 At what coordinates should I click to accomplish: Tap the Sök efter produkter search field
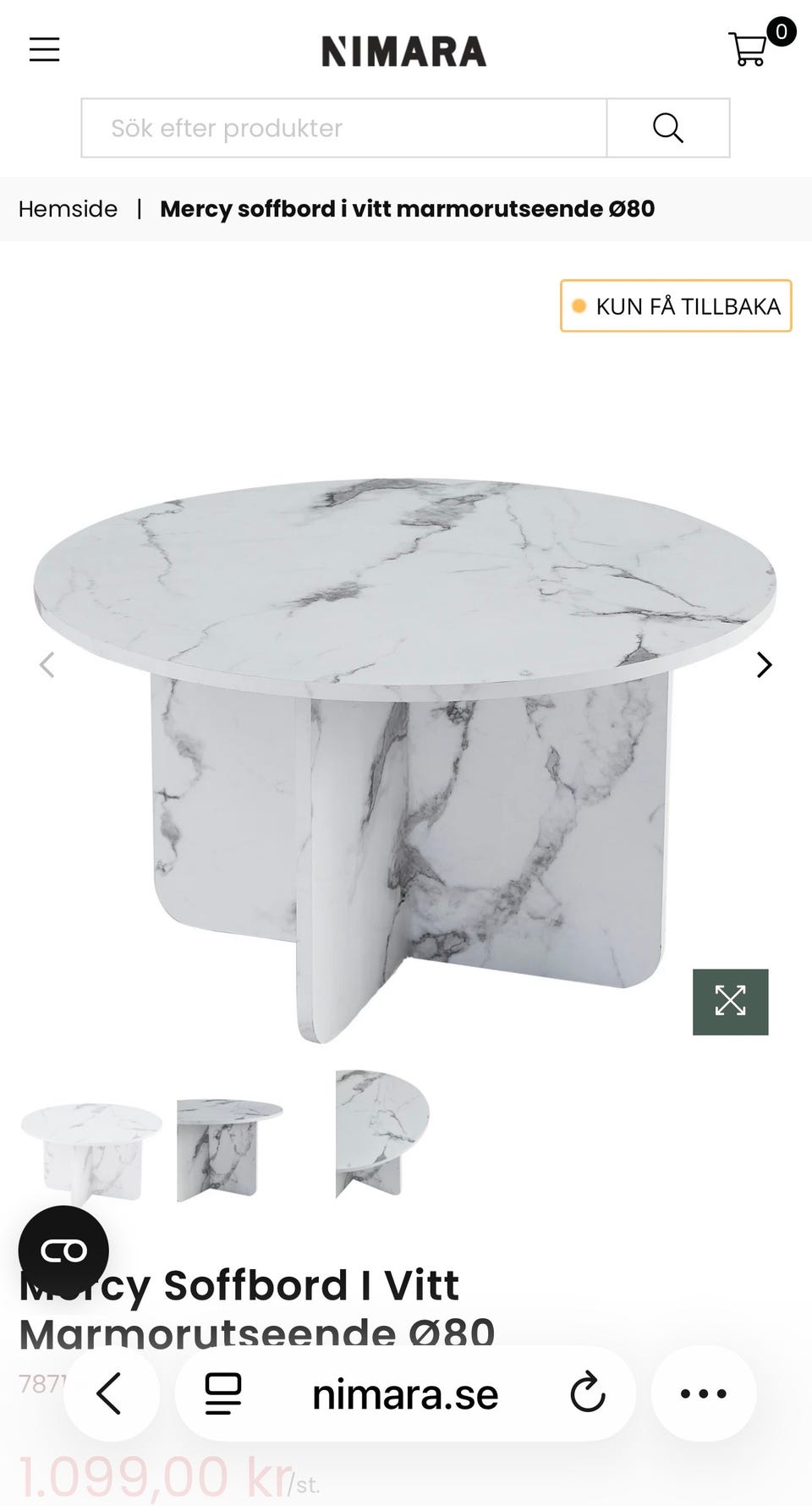[343, 128]
